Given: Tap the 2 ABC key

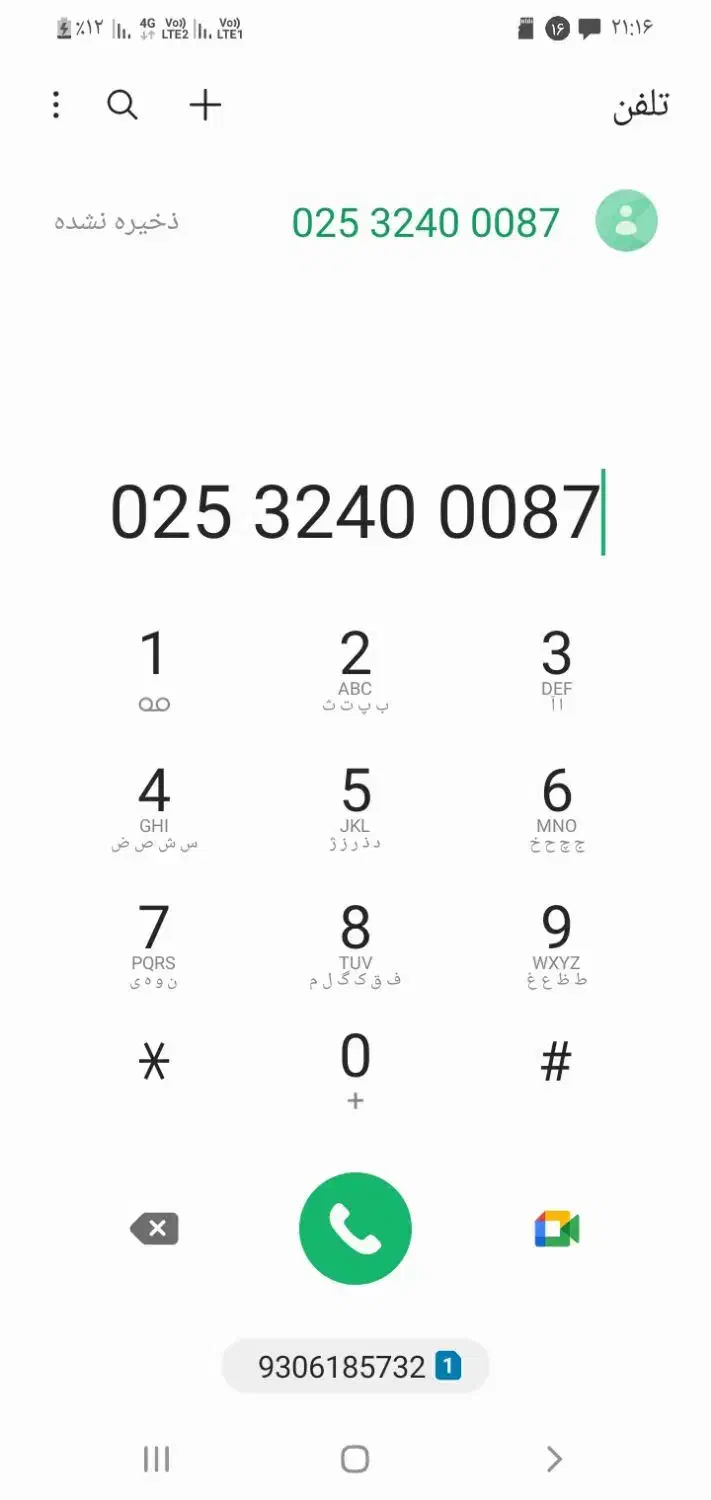Looking at the screenshot, I should [355, 670].
